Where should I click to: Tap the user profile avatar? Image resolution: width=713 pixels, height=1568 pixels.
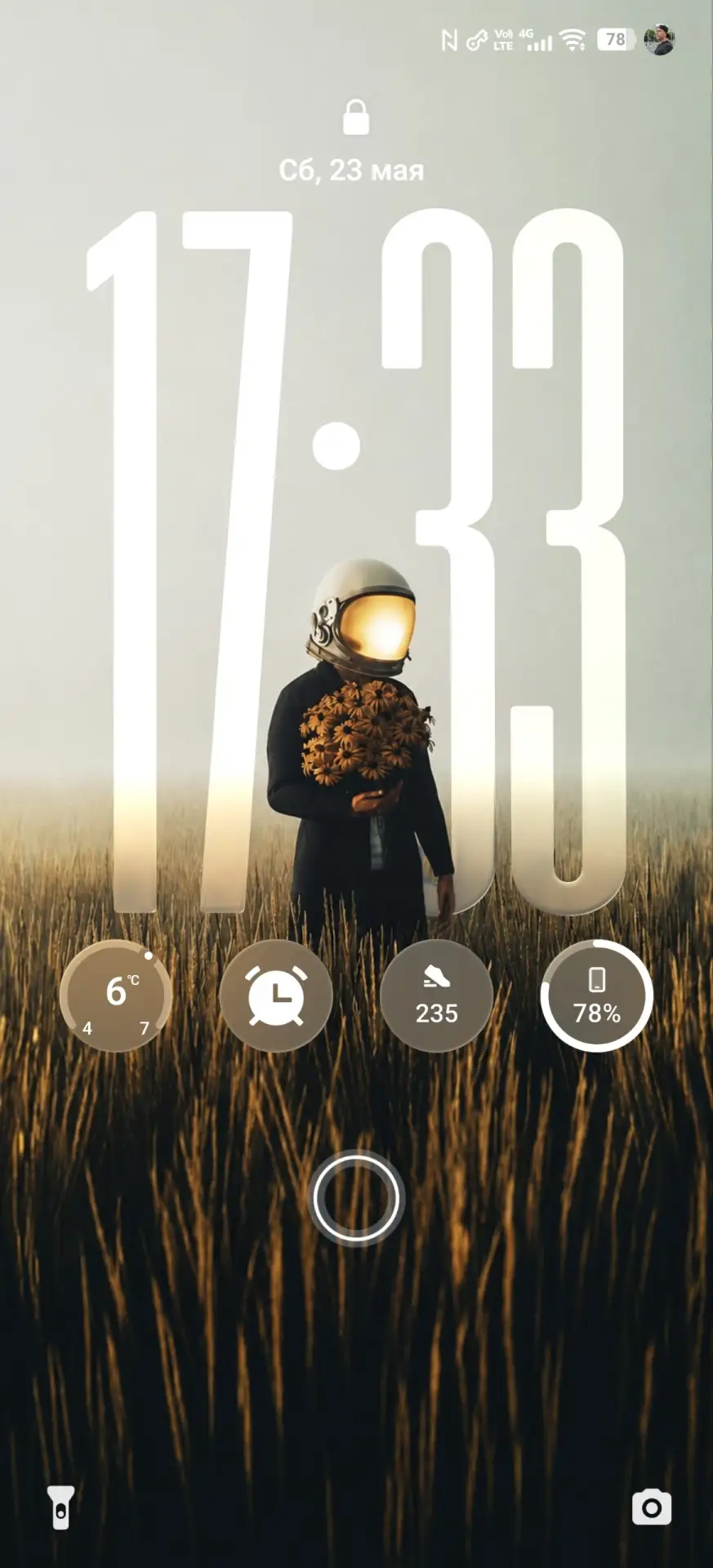pyautogui.click(x=659, y=39)
